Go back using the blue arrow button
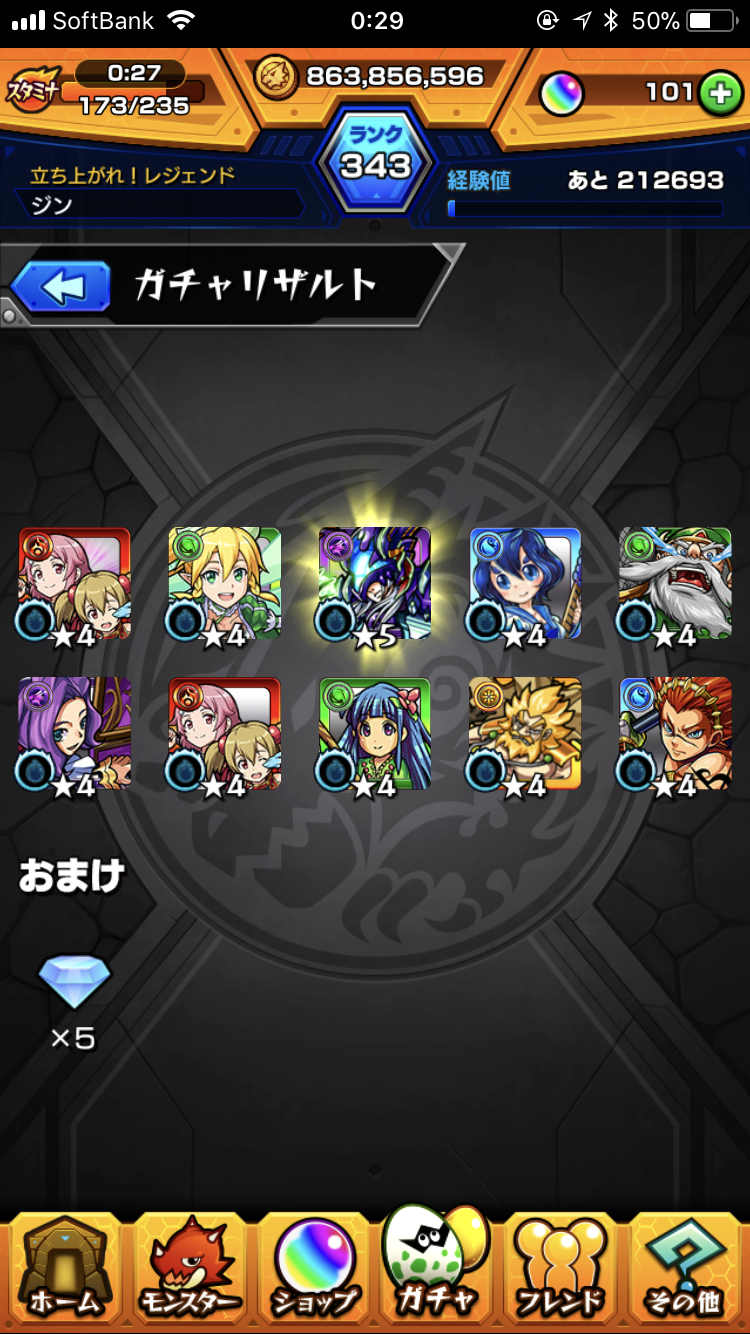 [60, 288]
